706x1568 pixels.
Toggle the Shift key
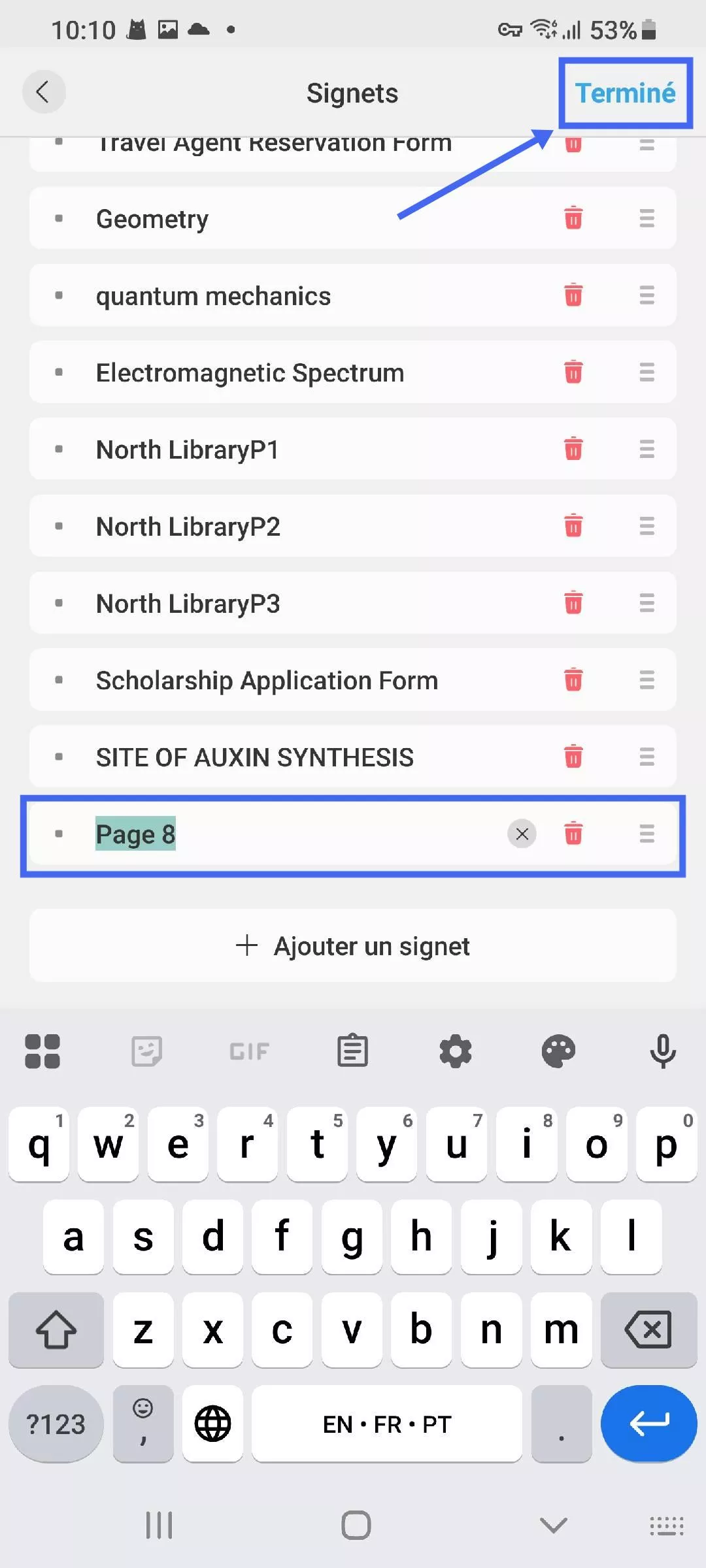click(x=56, y=1331)
